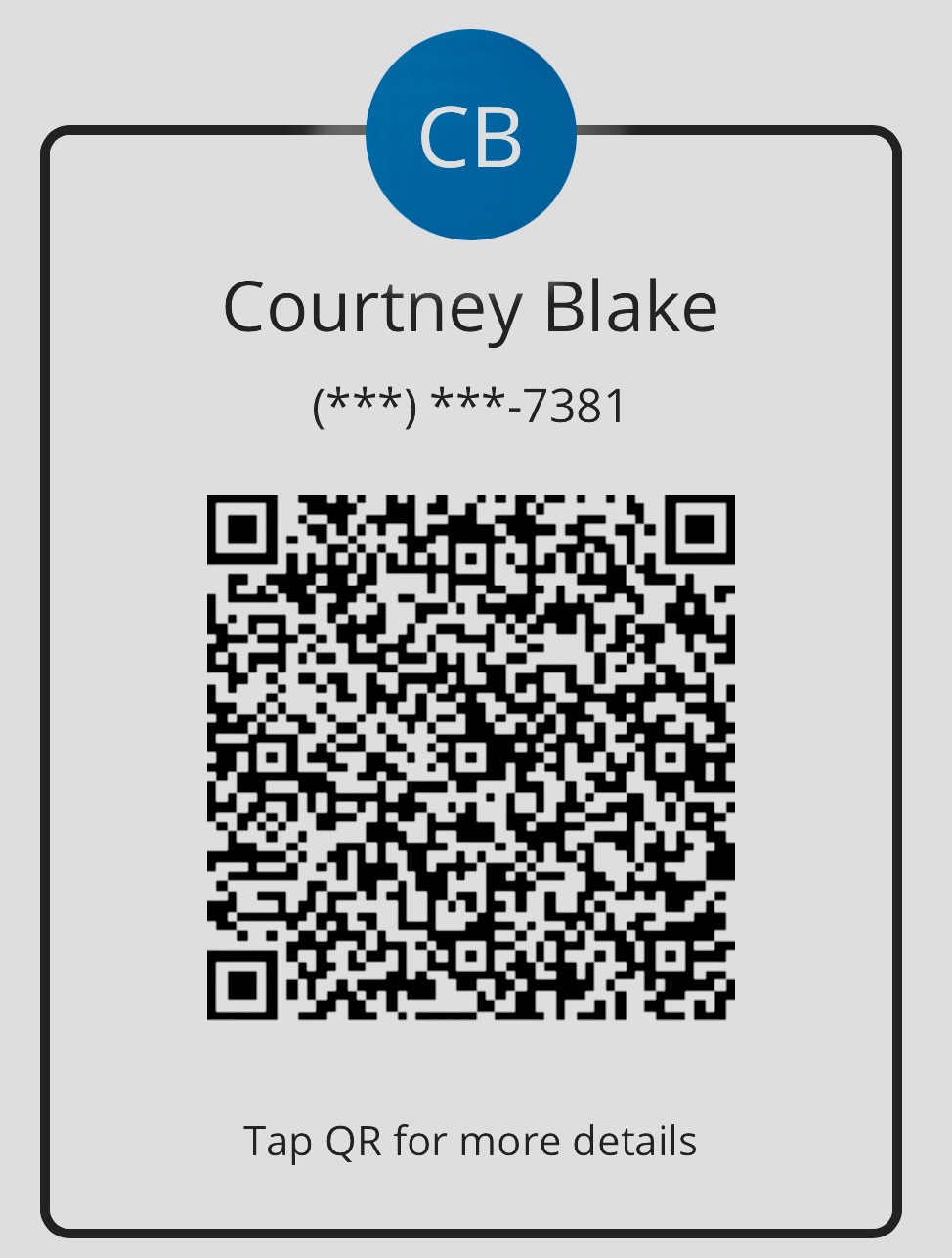Image resolution: width=952 pixels, height=1258 pixels.
Task: Tap Courtney Blake's QR code for details
Action: (x=470, y=758)
